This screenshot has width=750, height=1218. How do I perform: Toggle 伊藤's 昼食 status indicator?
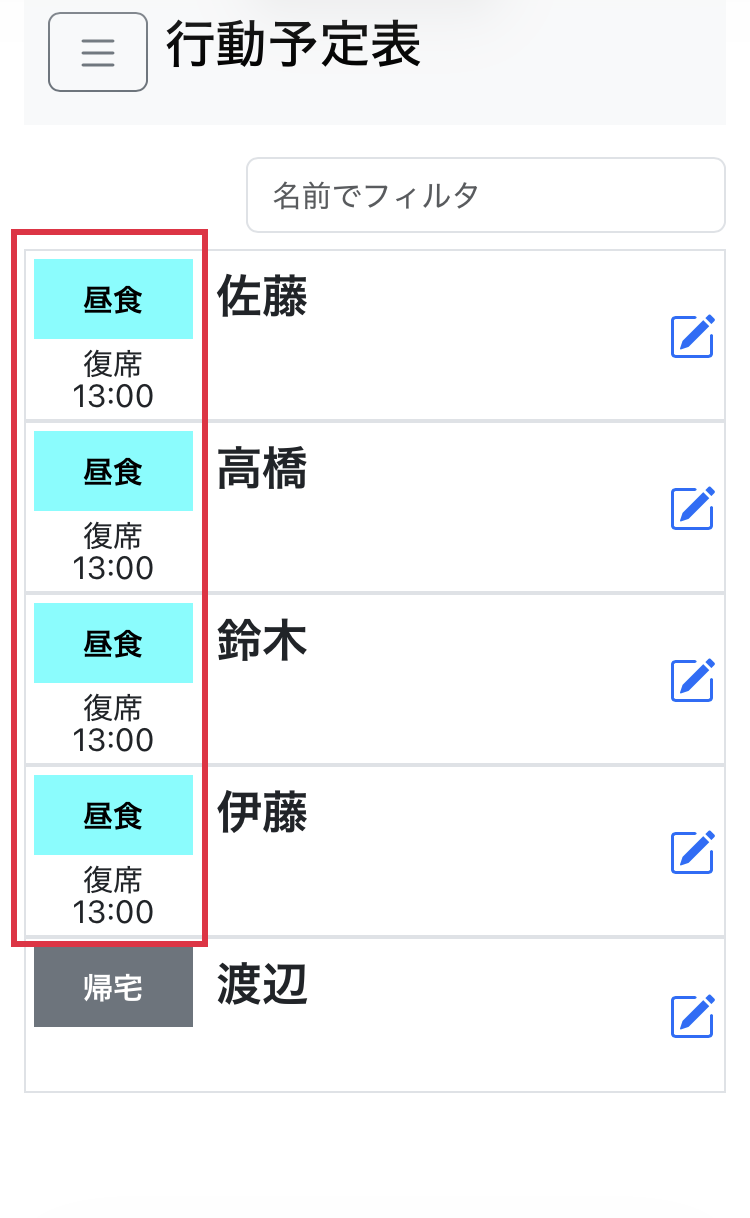point(113,815)
